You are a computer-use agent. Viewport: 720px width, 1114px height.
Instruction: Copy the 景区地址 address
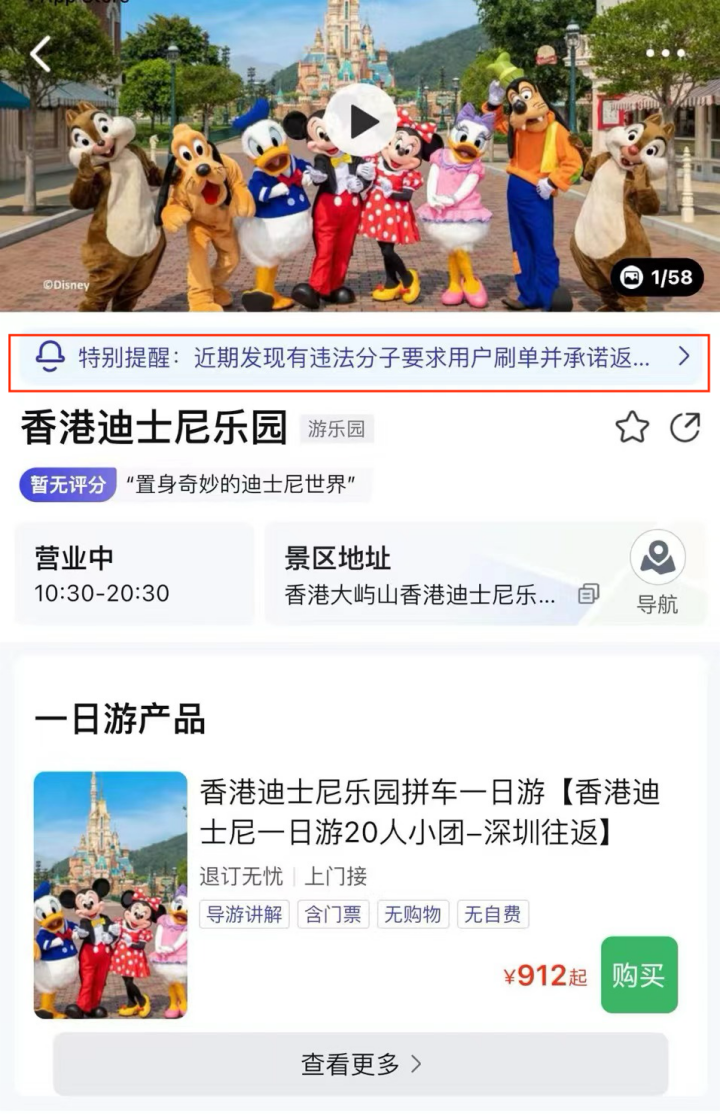click(x=589, y=594)
